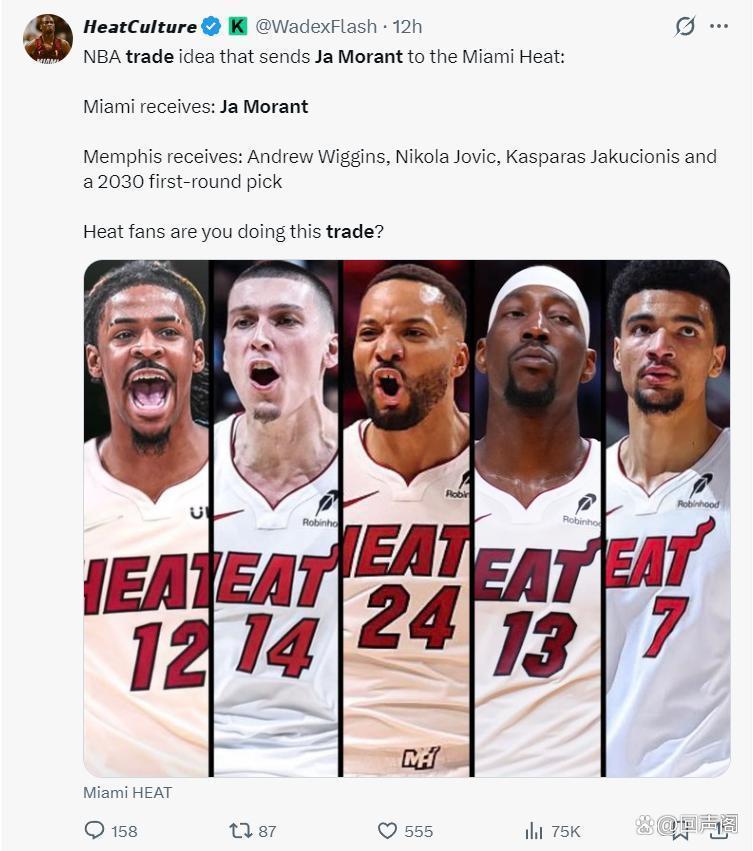
Task: Open HeatCulture's profile avatar
Action: (47, 39)
